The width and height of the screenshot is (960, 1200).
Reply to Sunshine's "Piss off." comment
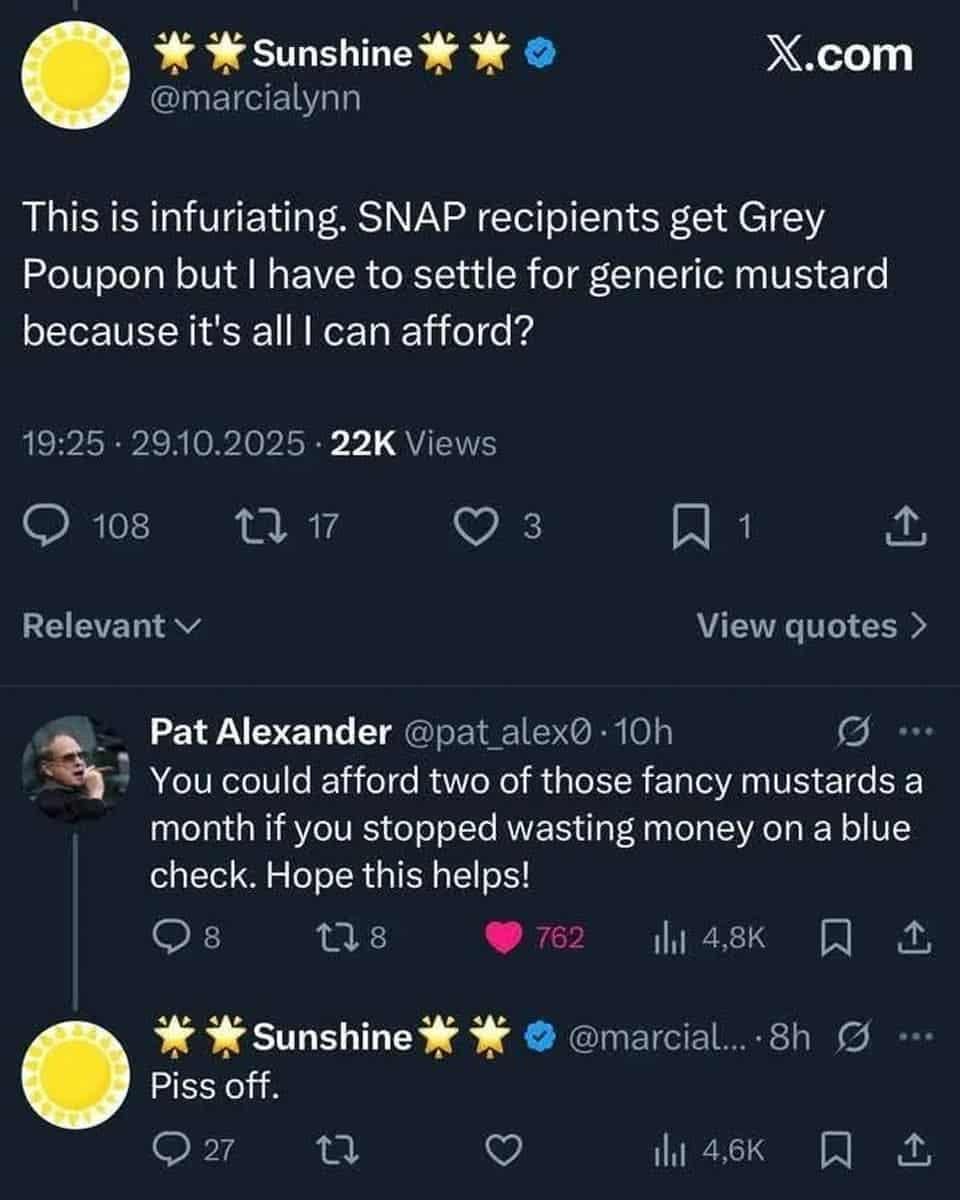(x=167, y=1151)
